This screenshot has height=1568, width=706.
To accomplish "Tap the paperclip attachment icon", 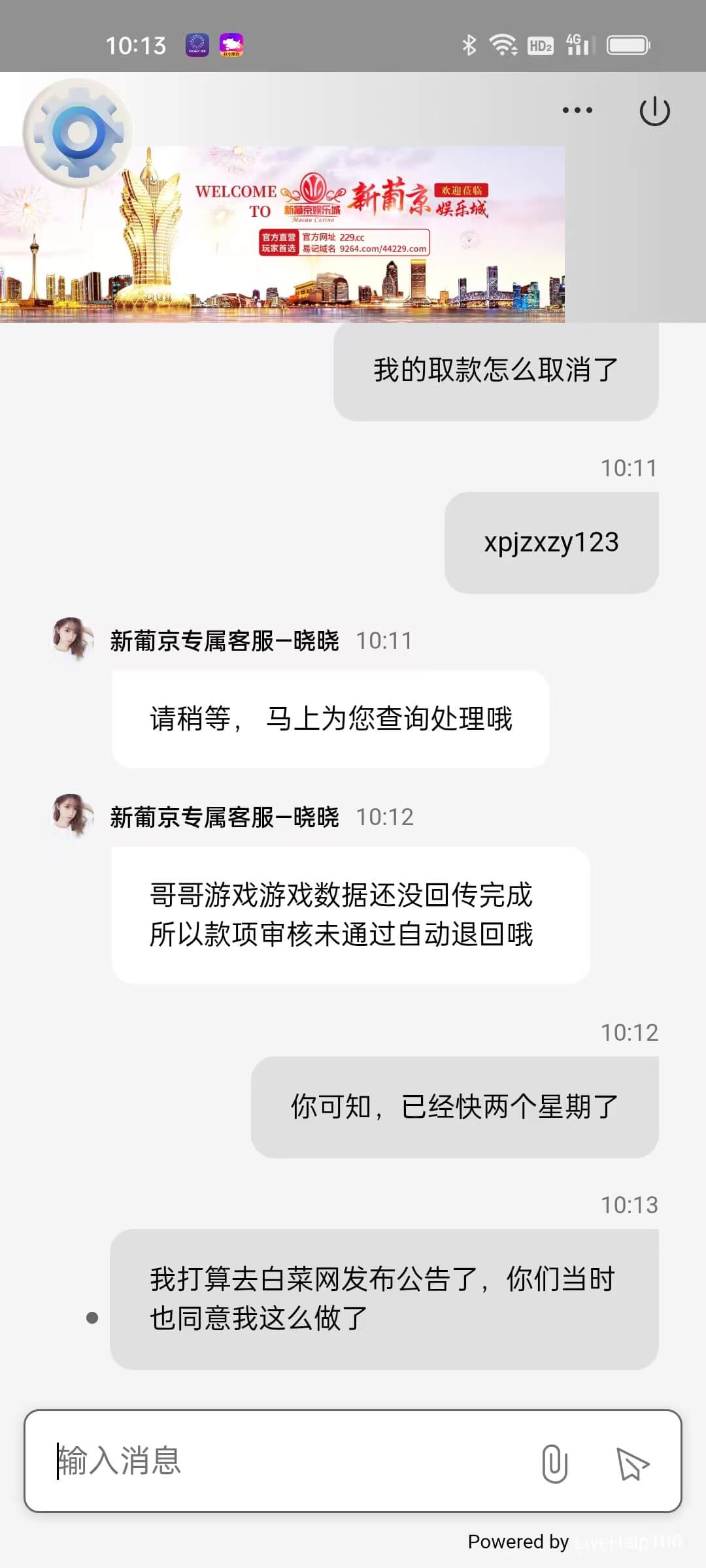I will coord(555,1463).
